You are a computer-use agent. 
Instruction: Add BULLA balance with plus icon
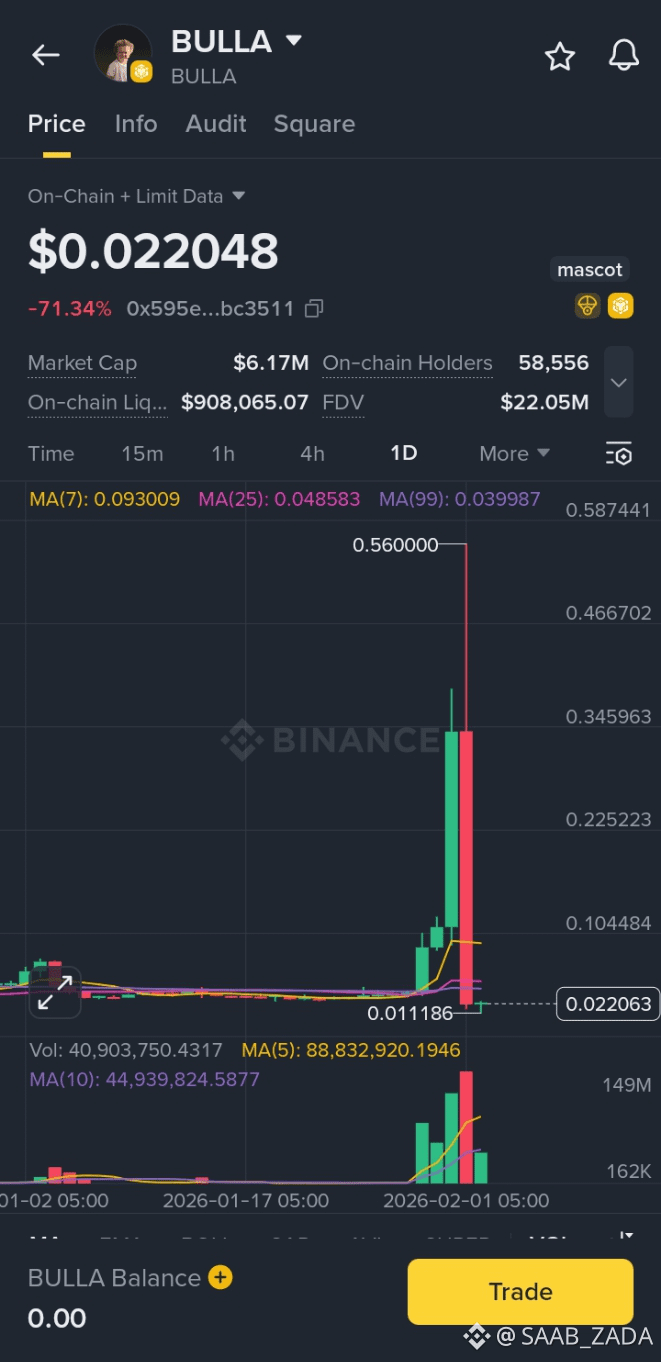pos(220,1278)
